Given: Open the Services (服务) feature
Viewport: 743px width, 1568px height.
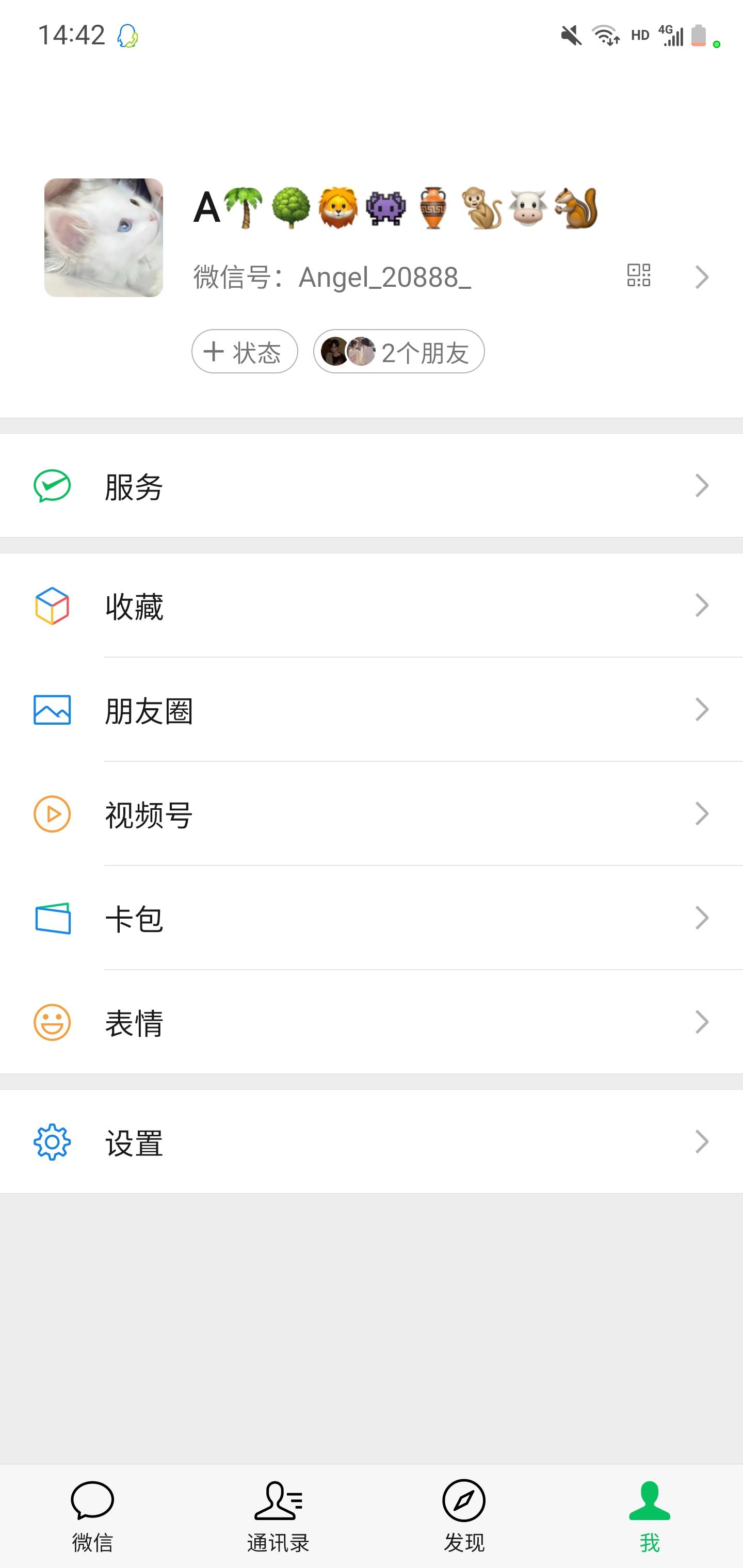Looking at the screenshot, I should click(133, 486).
